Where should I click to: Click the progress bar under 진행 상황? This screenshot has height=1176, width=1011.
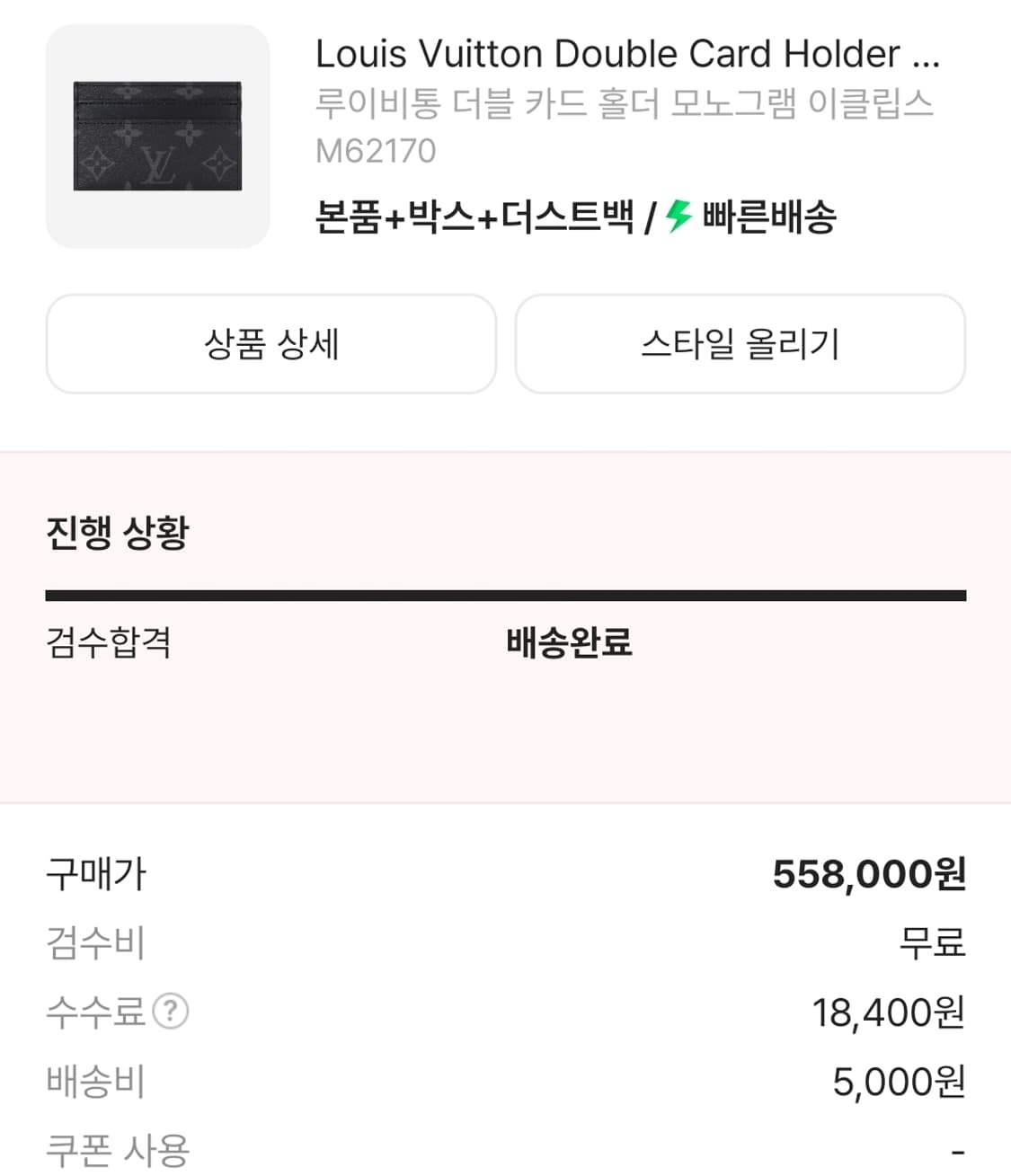(x=506, y=593)
